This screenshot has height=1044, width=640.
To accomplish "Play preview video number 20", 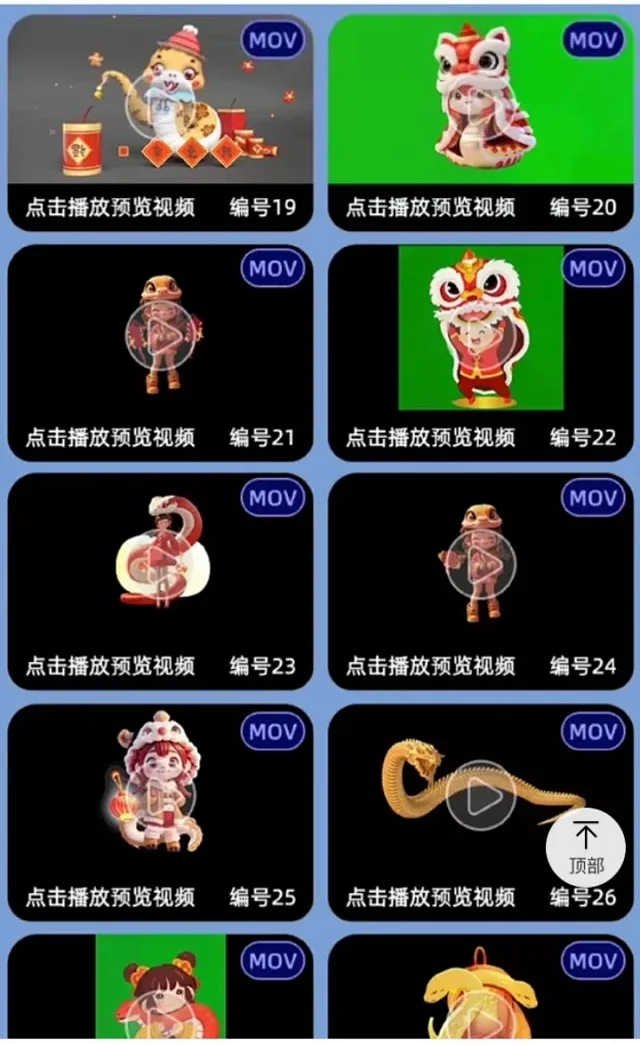I will tap(480, 101).
